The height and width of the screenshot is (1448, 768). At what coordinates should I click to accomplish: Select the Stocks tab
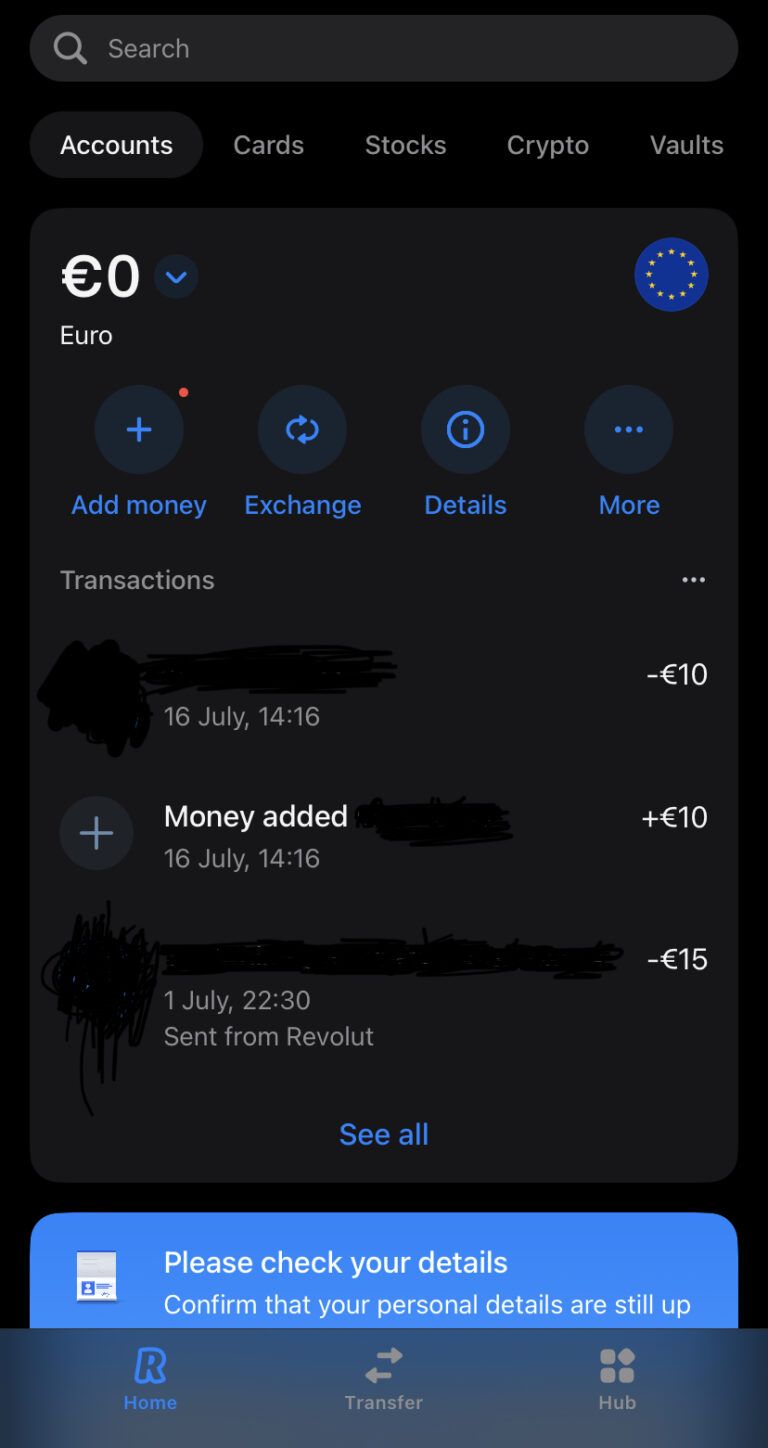tap(405, 144)
